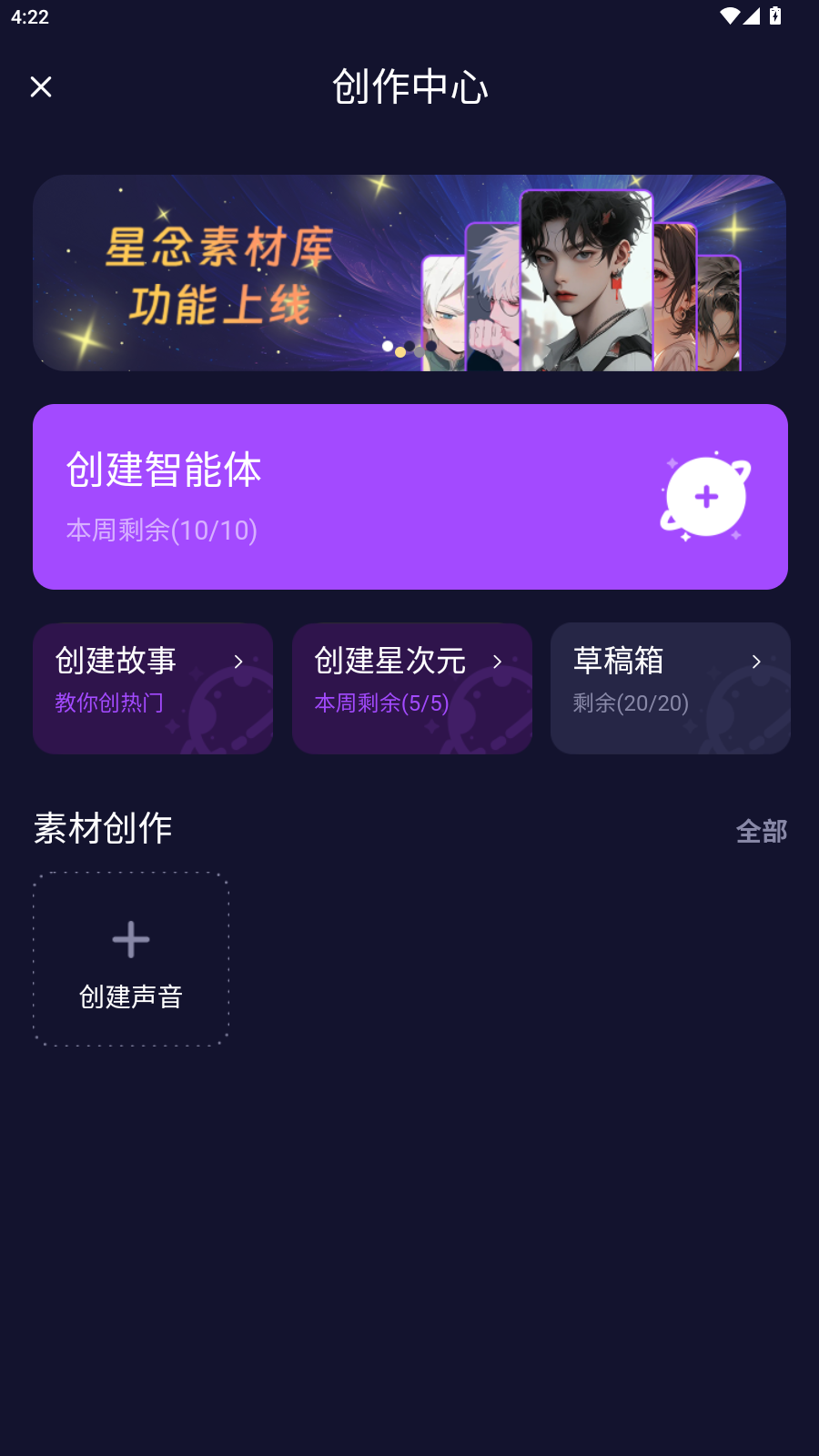
Task: Select the first carousel indicator dot
Action: (x=386, y=348)
